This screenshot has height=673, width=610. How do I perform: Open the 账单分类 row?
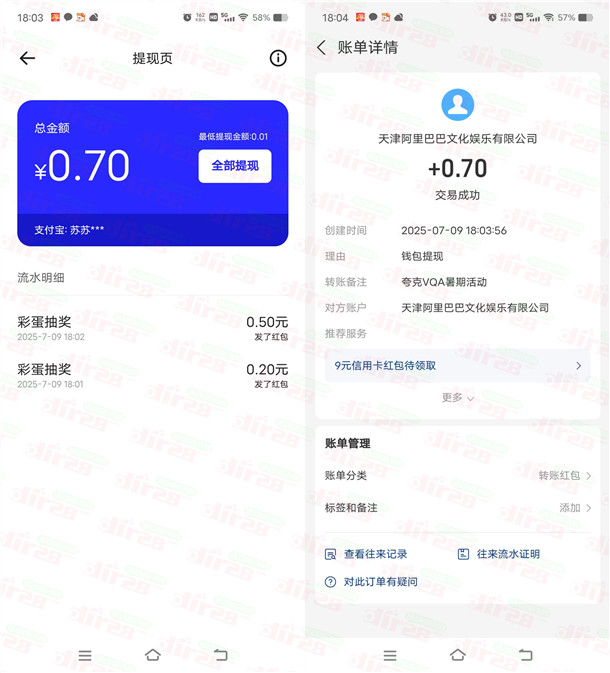(457, 476)
